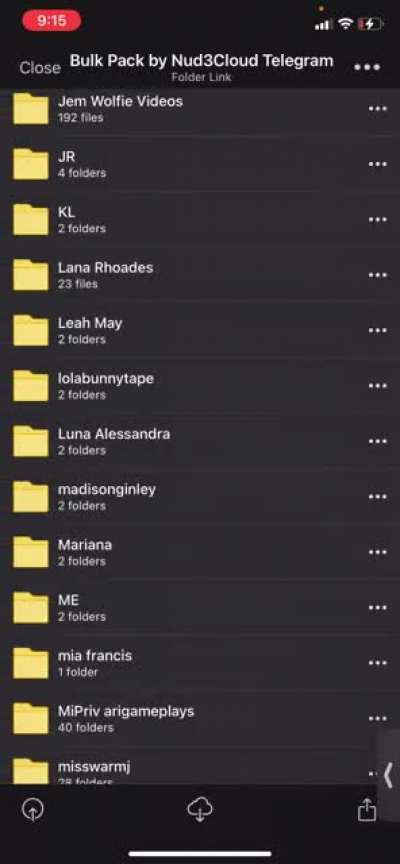Open the Mariana folder

(x=200, y=552)
